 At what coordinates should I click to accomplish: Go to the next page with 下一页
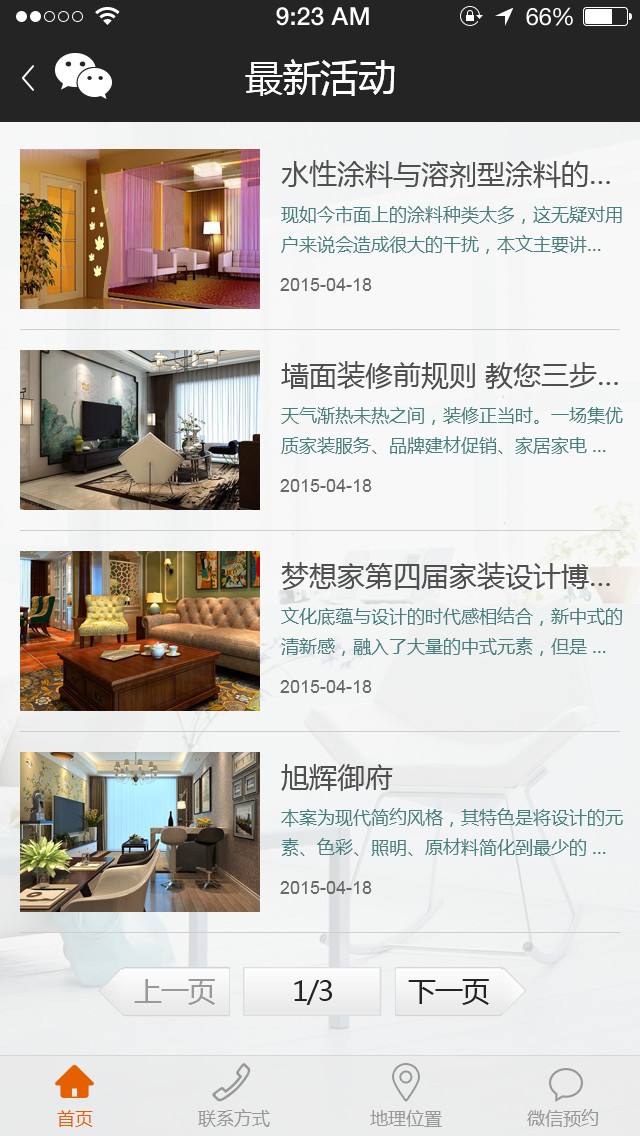pos(456,991)
